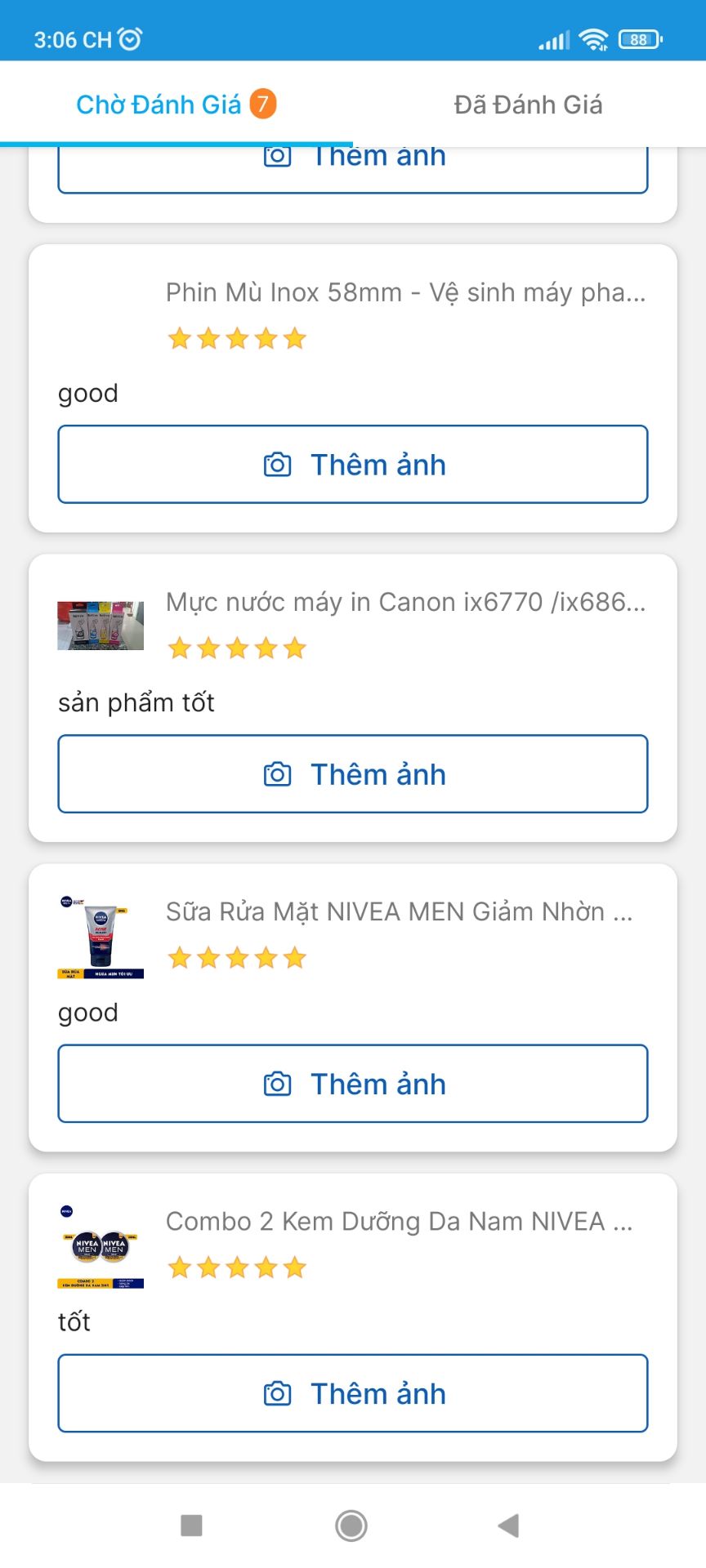Image resolution: width=706 pixels, height=1568 pixels.
Task: Expand the truncated Canon ix6770 product title
Action: click(404, 604)
